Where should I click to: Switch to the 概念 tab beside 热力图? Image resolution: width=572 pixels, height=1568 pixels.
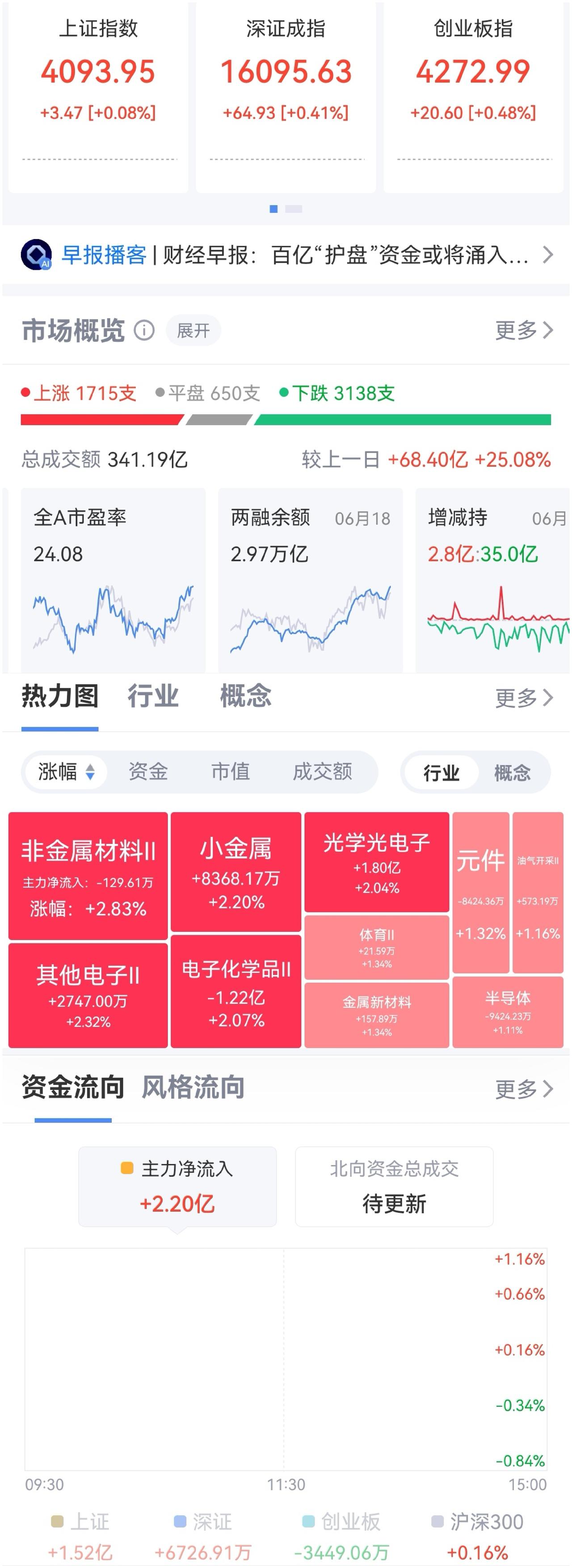click(246, 696)
